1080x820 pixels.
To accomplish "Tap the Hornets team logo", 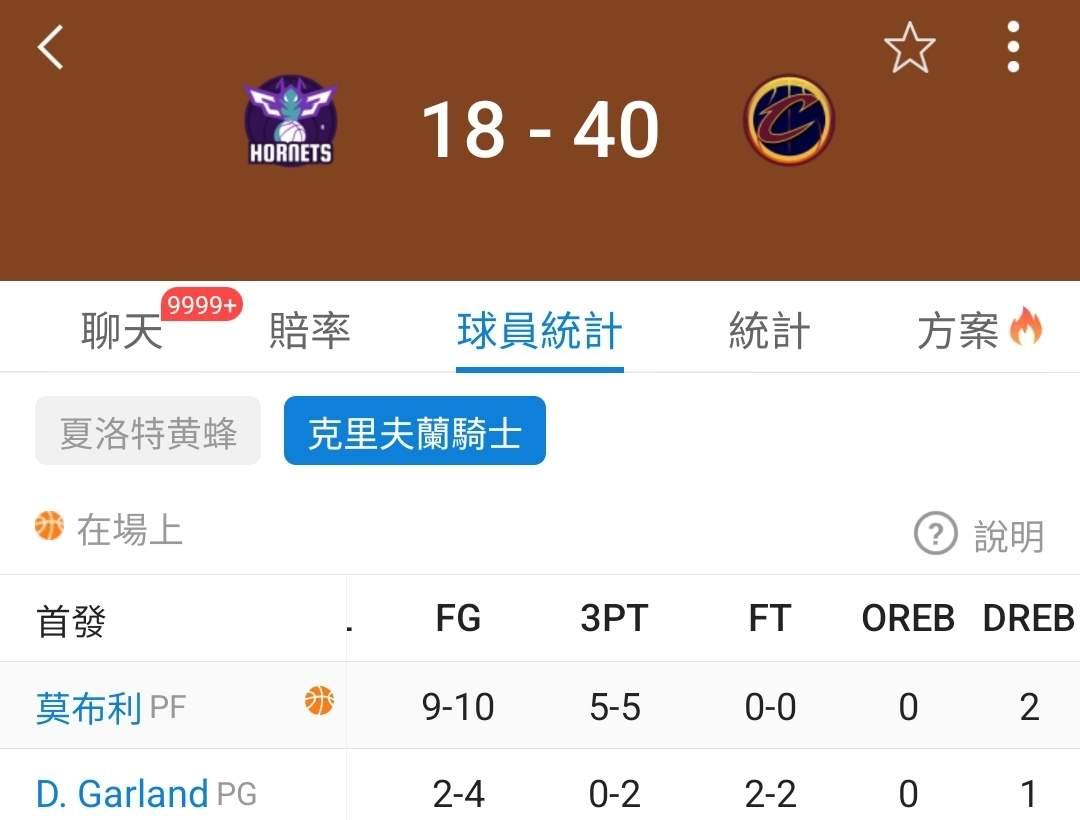I will pyautogui.click(x=291, y=120).
